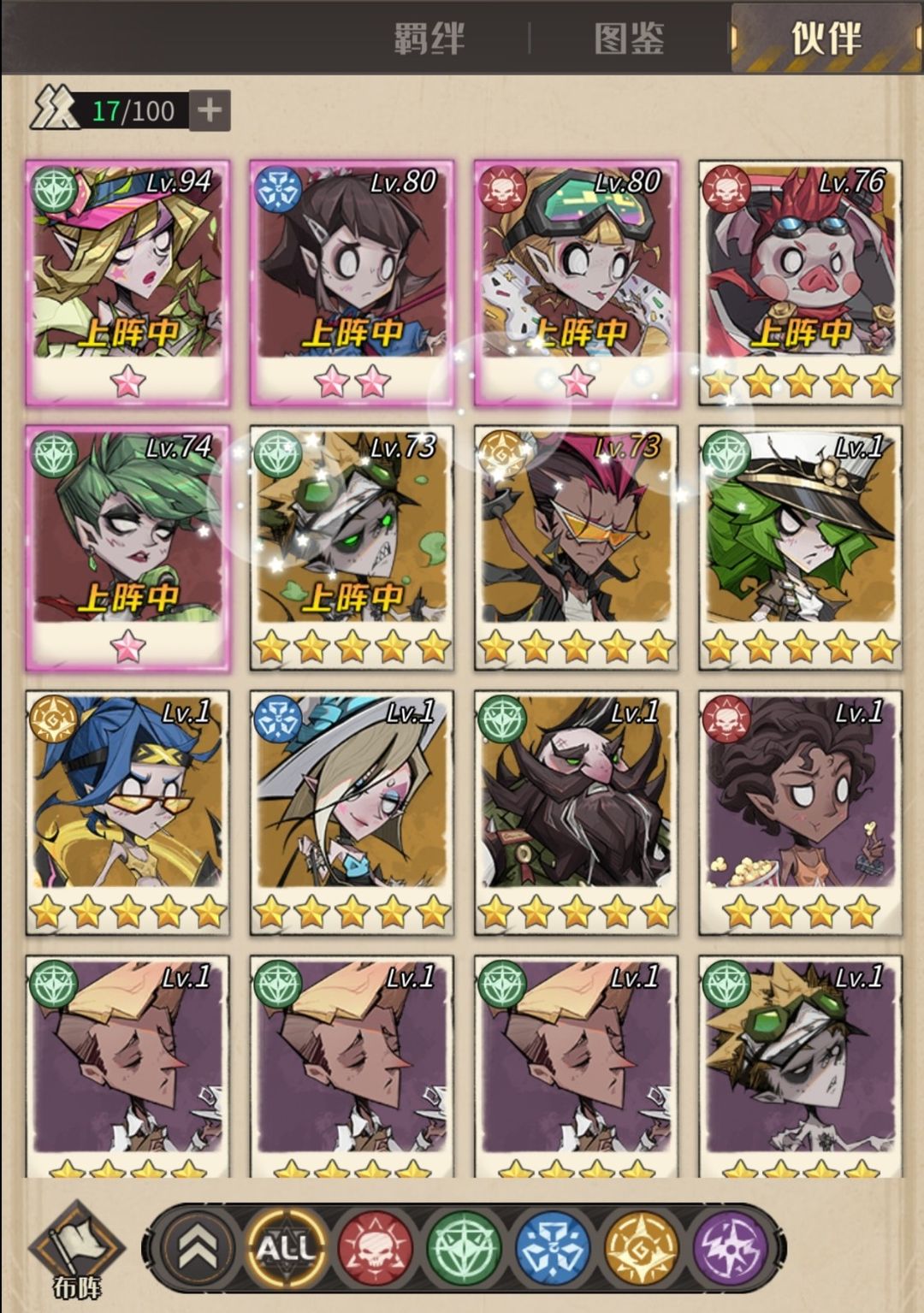
Task: Open the bearded Lv.1 hero card
Action: [576, 813]
